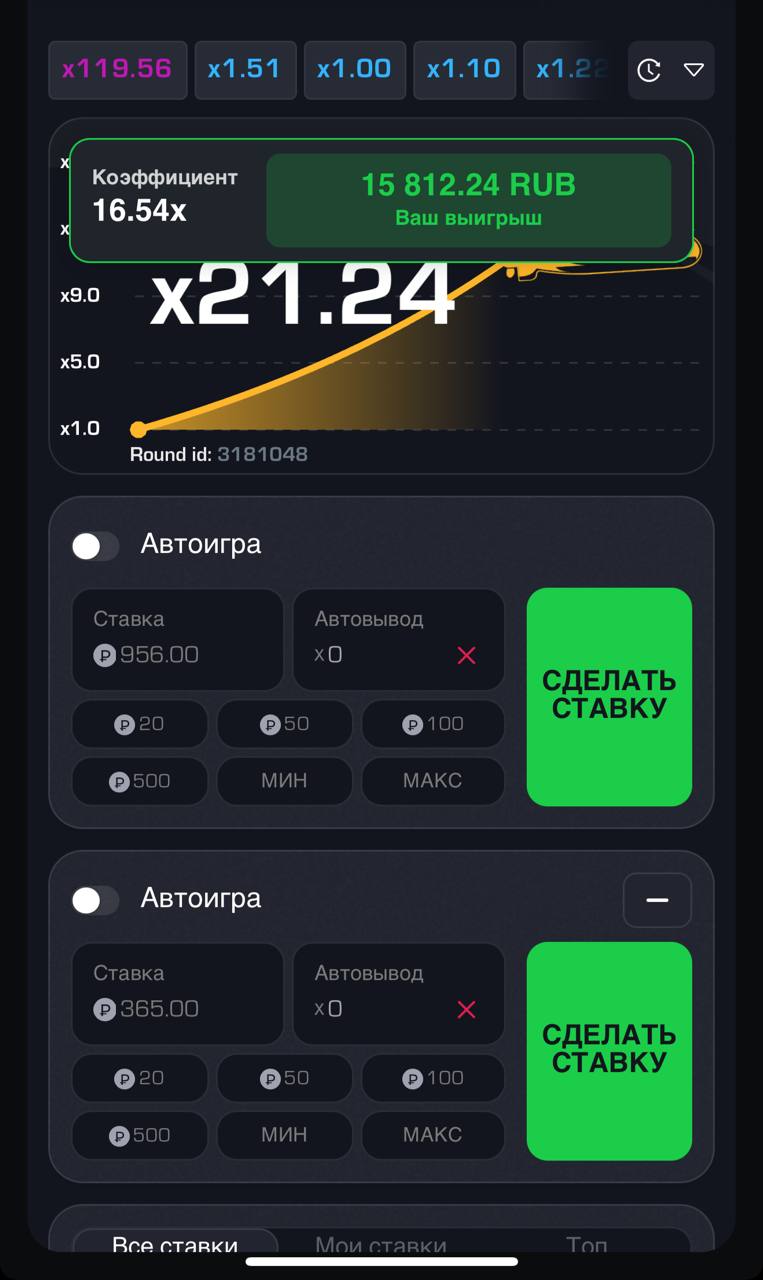Clear Автовывод in the 956.00 bet panel

pyautogui.click(x=466, y=655)
